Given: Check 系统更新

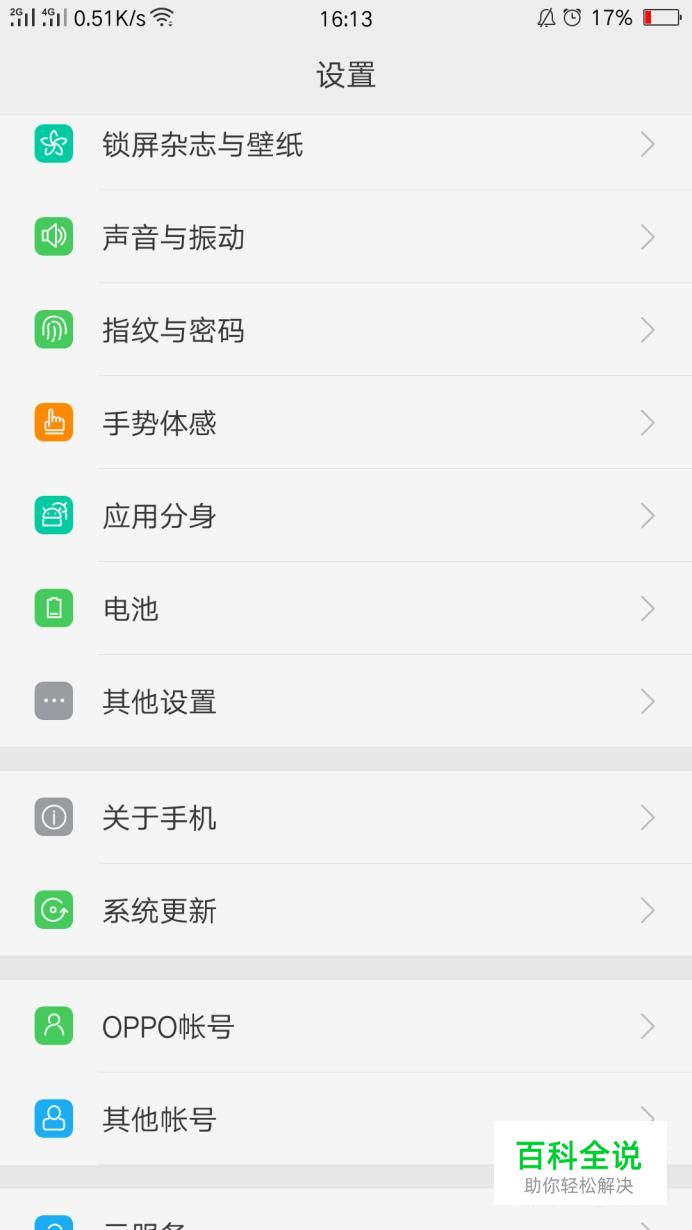Looking at the screenshot, I should pos(345,911).
